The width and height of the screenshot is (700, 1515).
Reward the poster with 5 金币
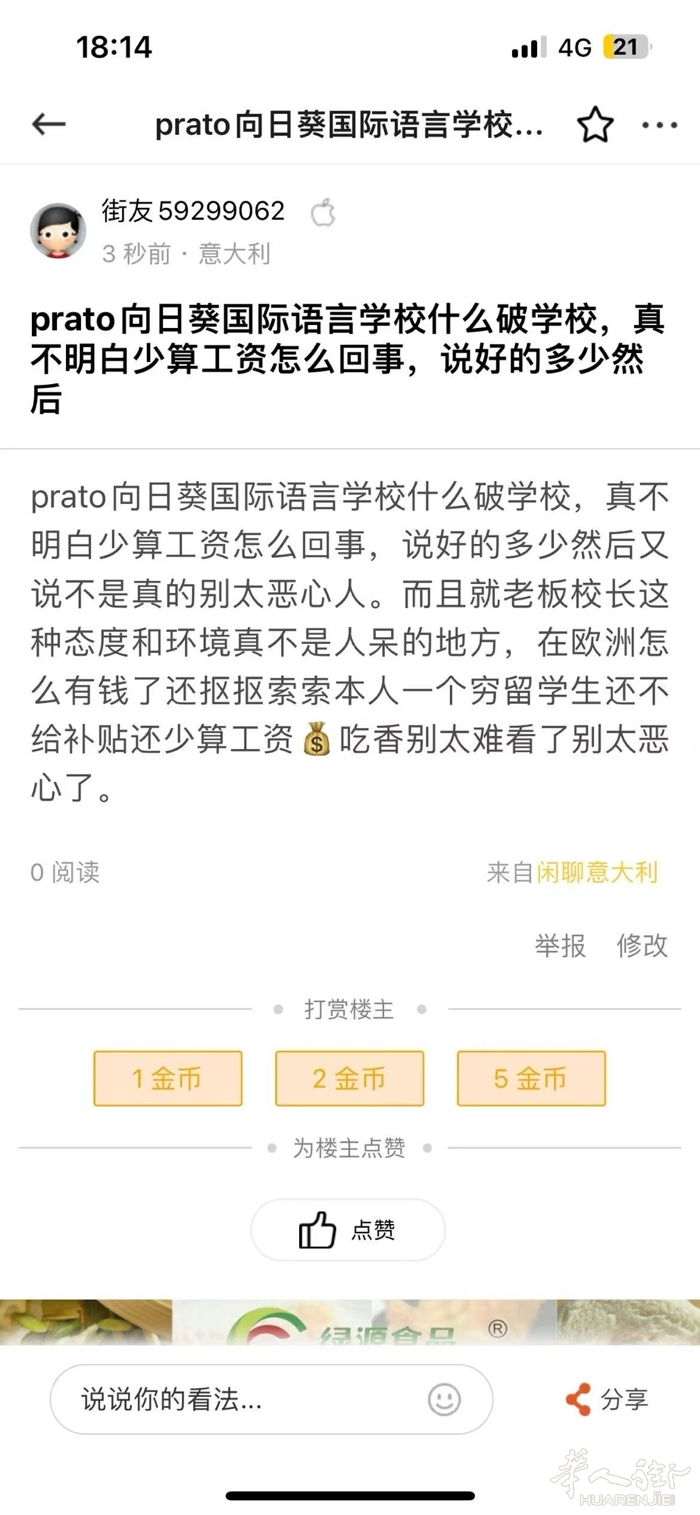tap(531, 1078)
